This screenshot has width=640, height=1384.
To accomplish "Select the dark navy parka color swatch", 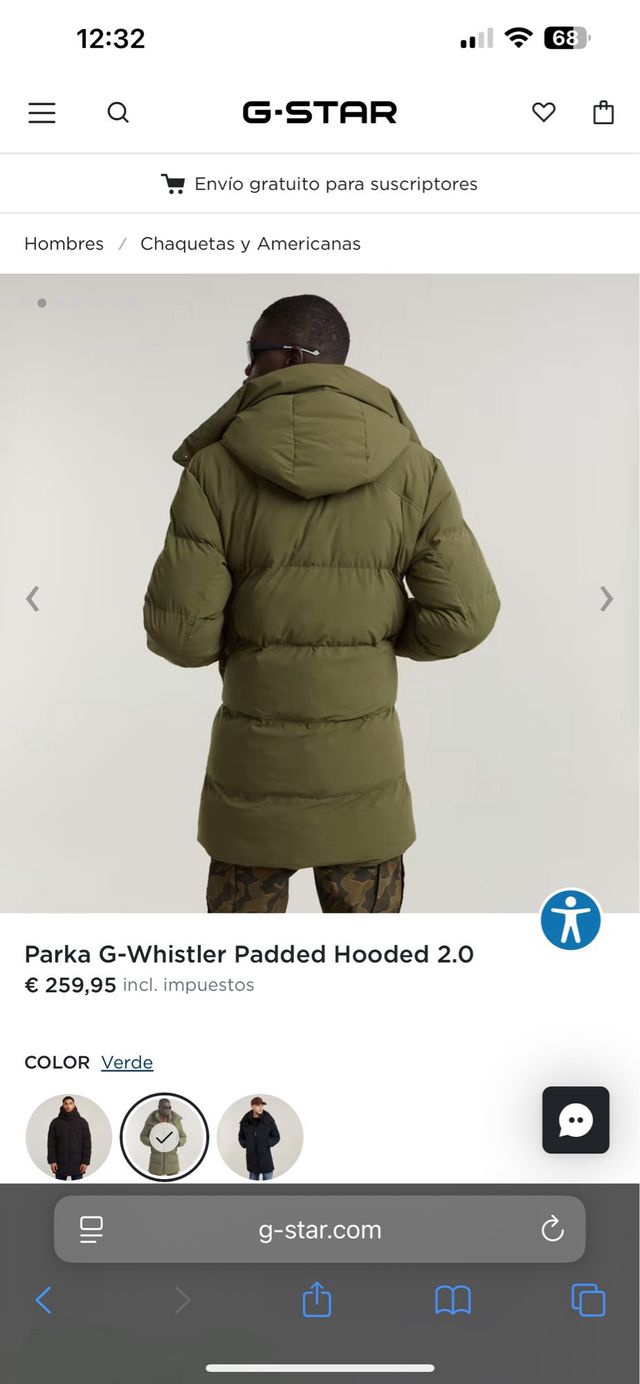I will coord(260,1137).
